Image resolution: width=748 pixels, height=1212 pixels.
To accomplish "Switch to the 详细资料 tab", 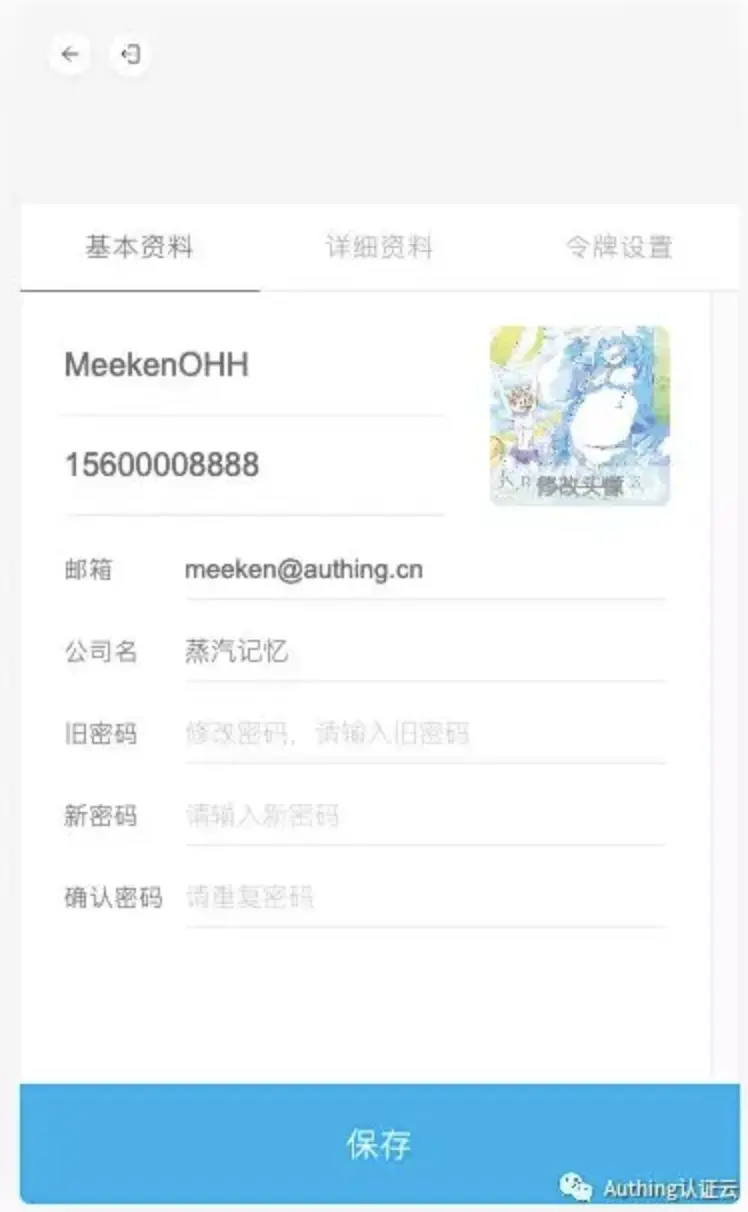I will pos(379,247).
